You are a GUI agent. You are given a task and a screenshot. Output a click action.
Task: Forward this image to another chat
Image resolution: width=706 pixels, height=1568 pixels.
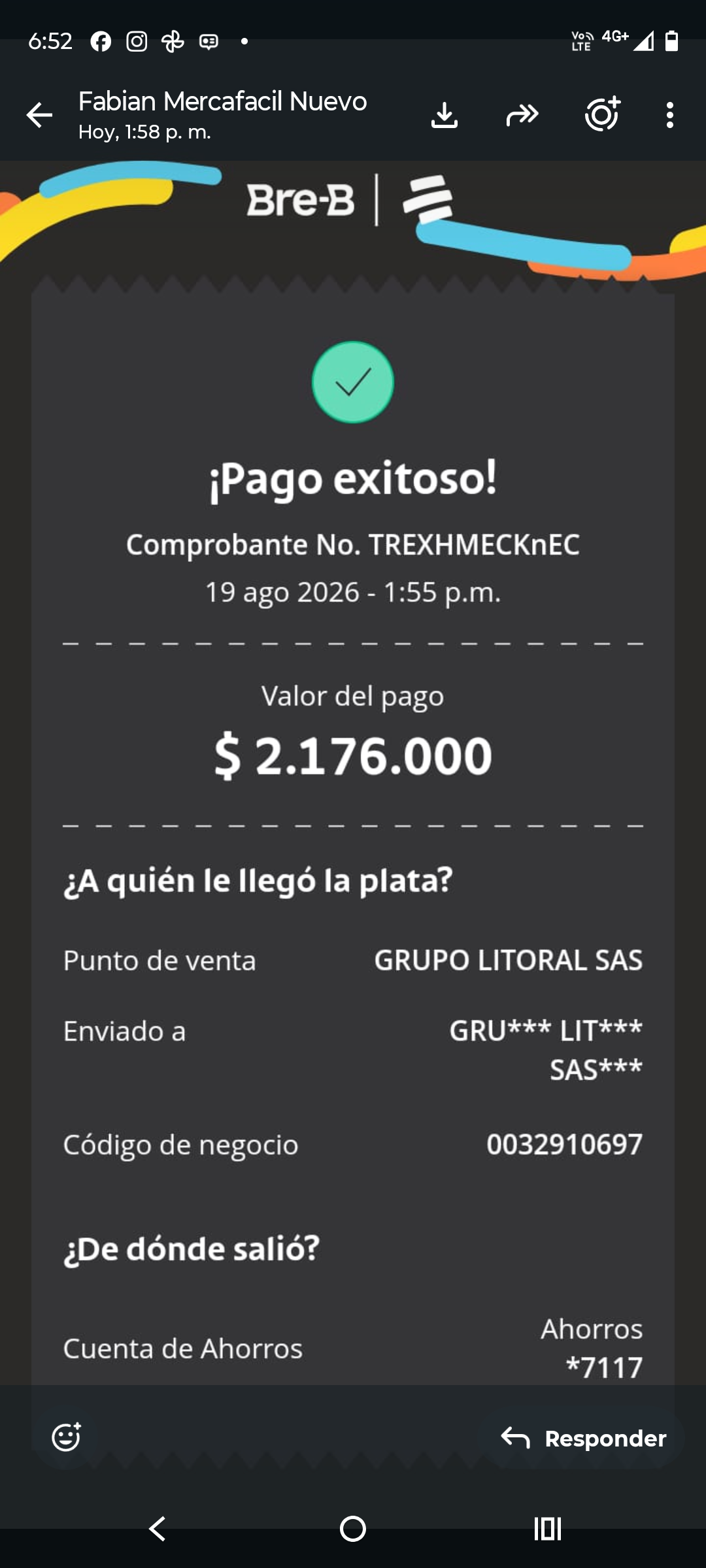[x=522, y=115]
